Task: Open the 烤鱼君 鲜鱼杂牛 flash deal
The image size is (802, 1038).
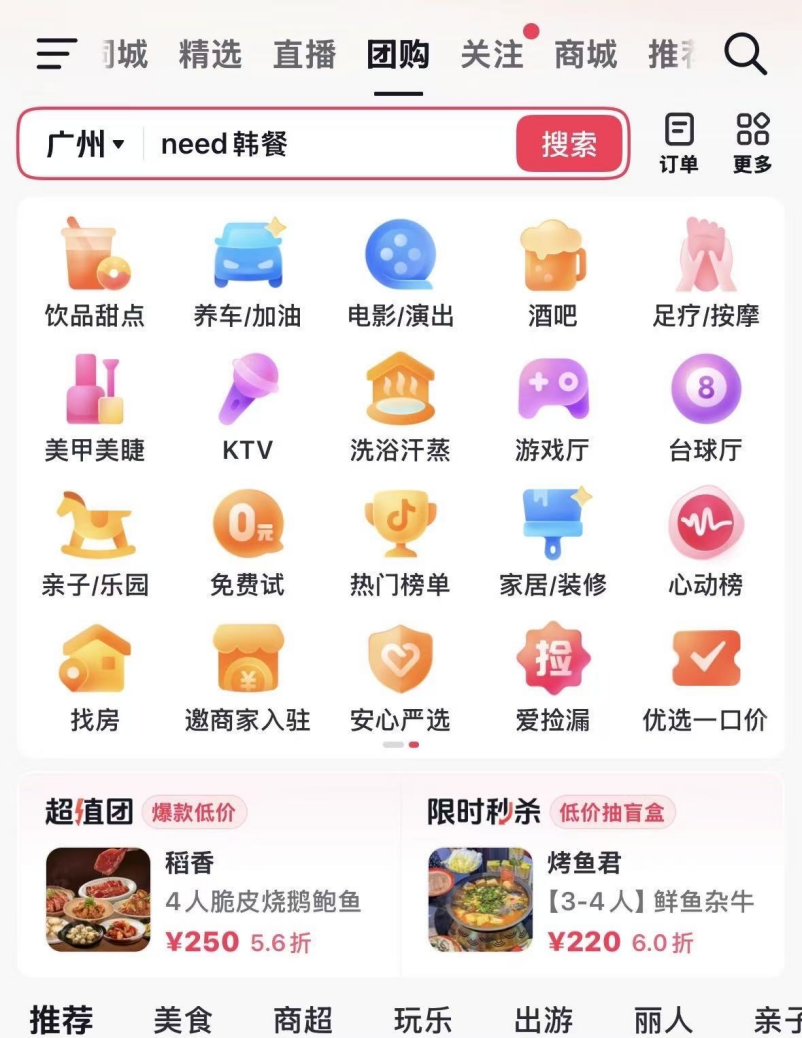Action: pos(592,899)
